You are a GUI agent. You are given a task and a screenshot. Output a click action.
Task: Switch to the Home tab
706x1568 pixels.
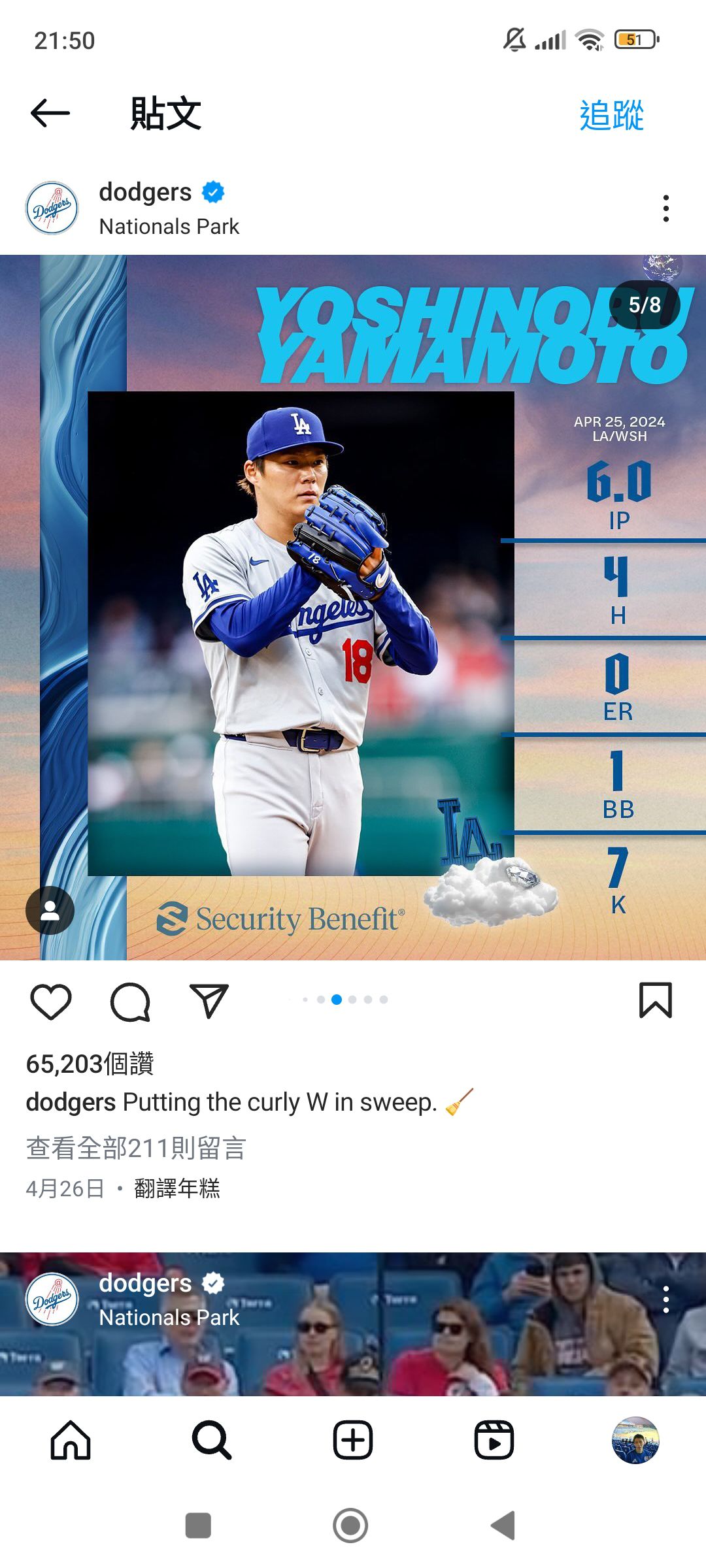[x=71, y=1440]
